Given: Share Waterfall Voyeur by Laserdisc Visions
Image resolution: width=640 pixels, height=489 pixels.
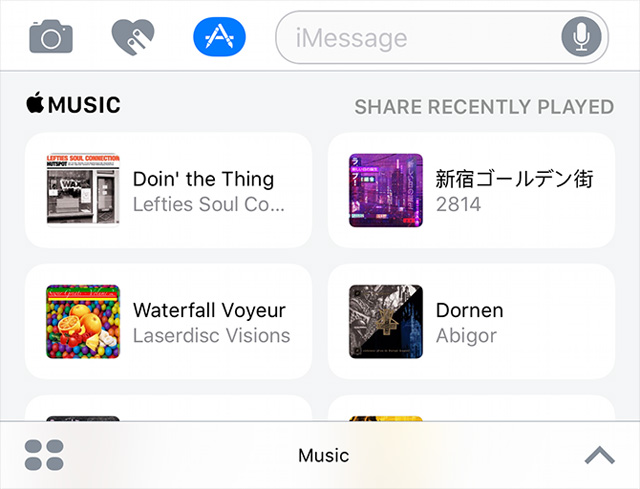Looking at the screenshot, I should pyautogui.click(x=168, y=321).
